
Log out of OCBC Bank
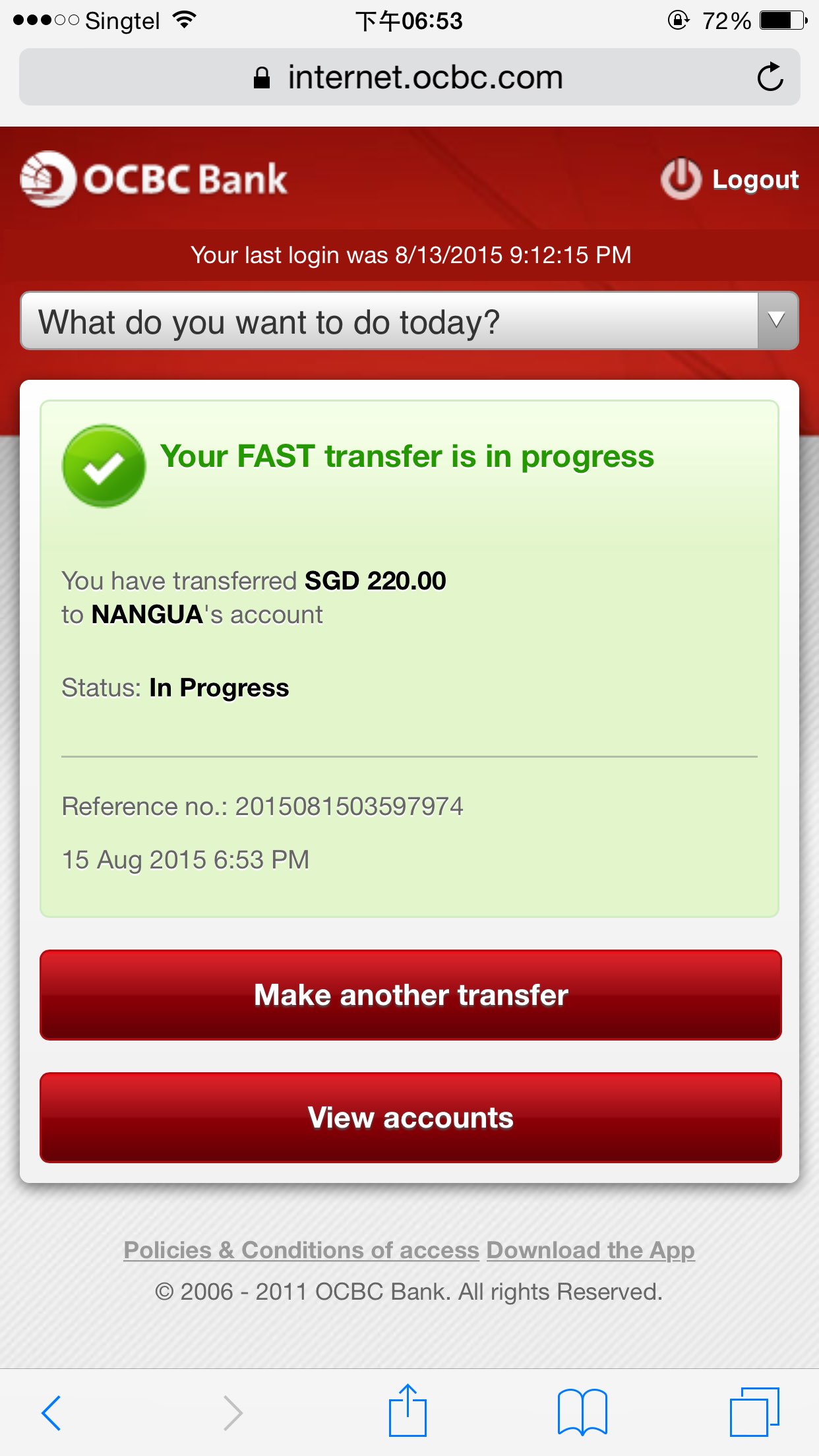click(731, 179)
